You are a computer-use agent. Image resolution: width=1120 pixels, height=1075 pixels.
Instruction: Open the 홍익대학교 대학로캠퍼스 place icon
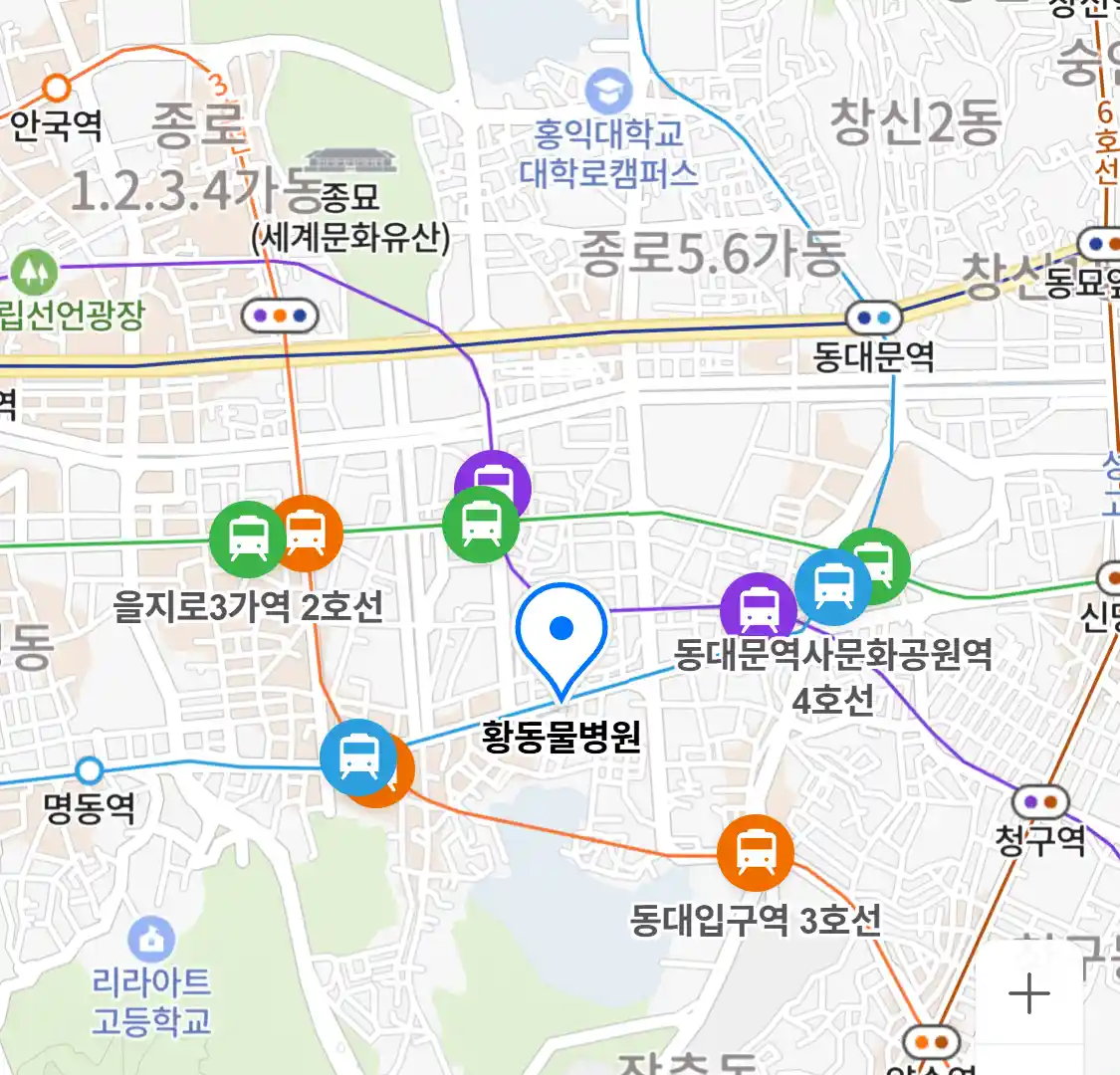(608, 92)
